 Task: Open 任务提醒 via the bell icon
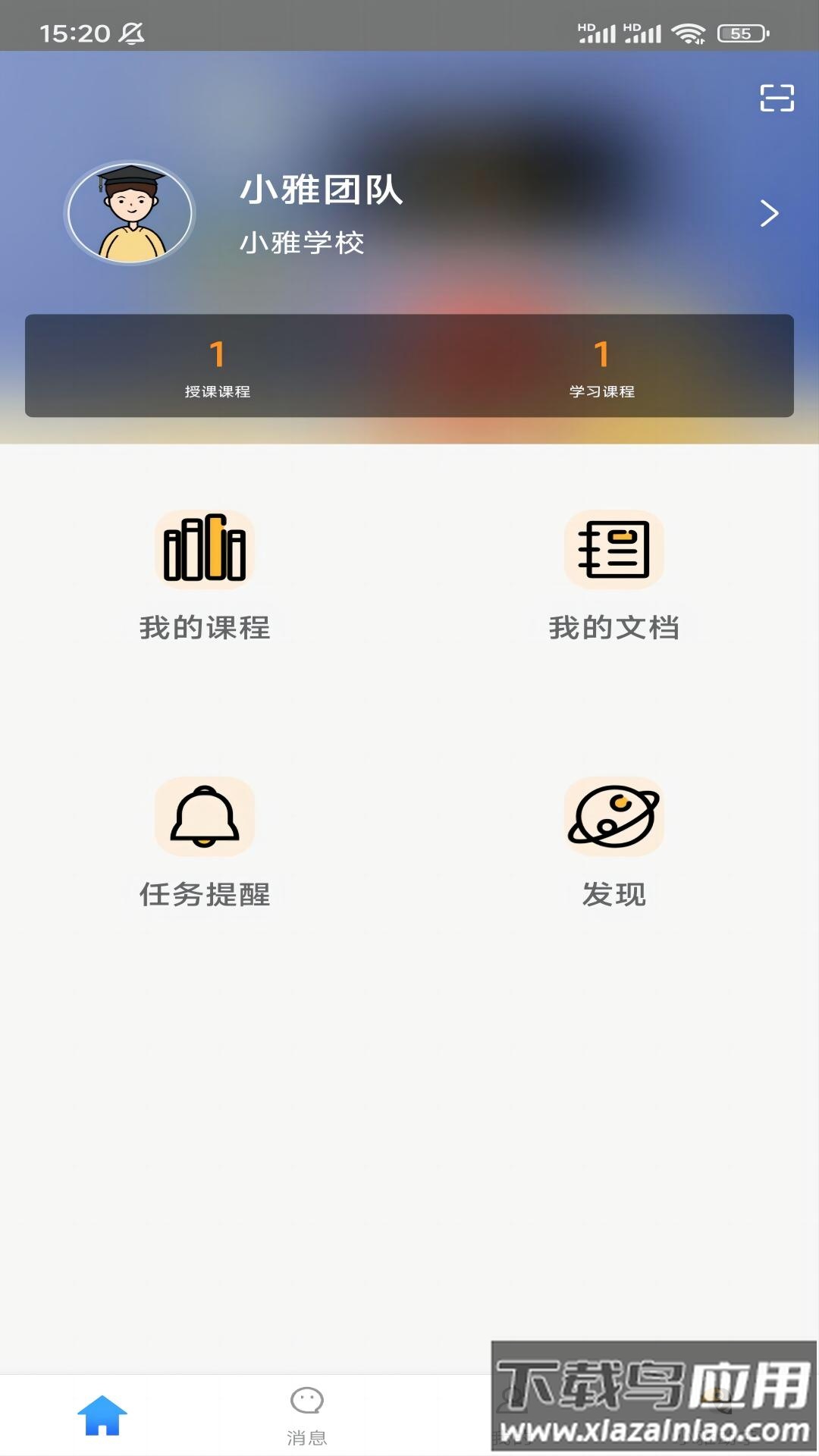point(204,817)
